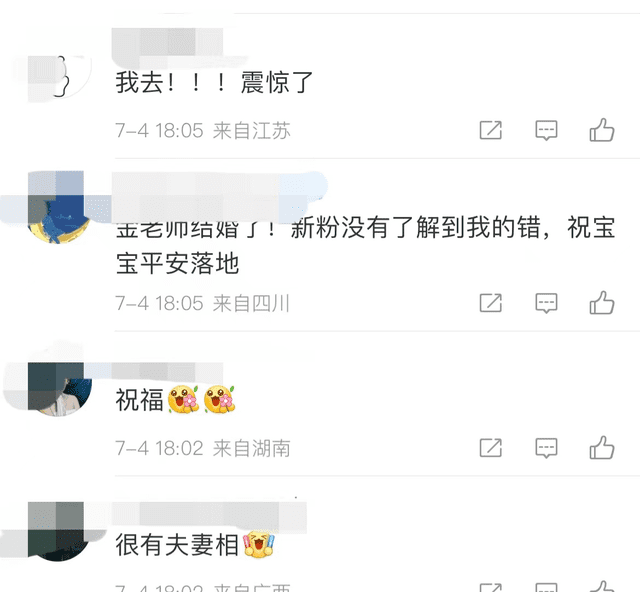Like the comment from 四川
The image size is (640, 592).
[602, 302]
